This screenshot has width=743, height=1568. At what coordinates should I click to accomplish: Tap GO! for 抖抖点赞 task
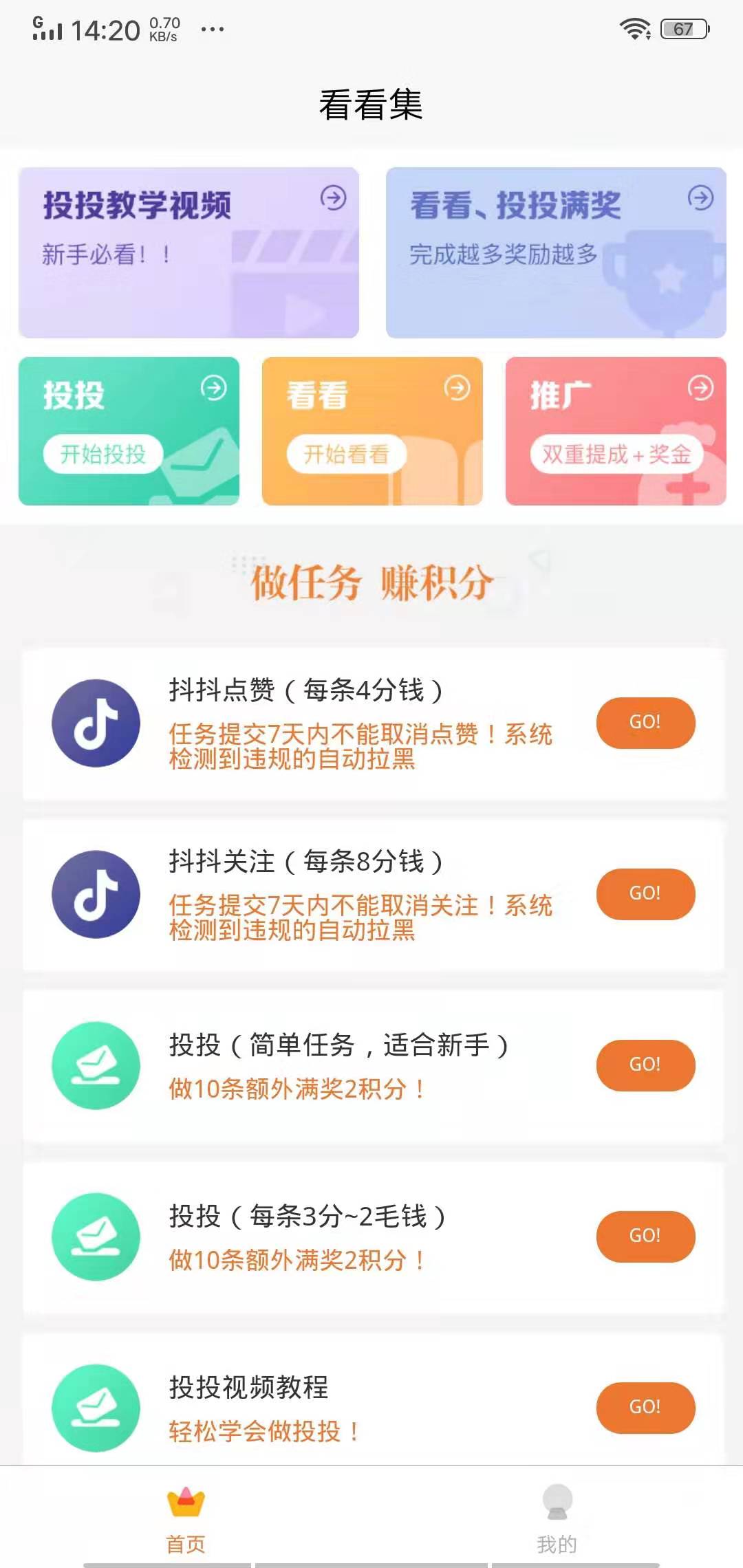point(645,722)
